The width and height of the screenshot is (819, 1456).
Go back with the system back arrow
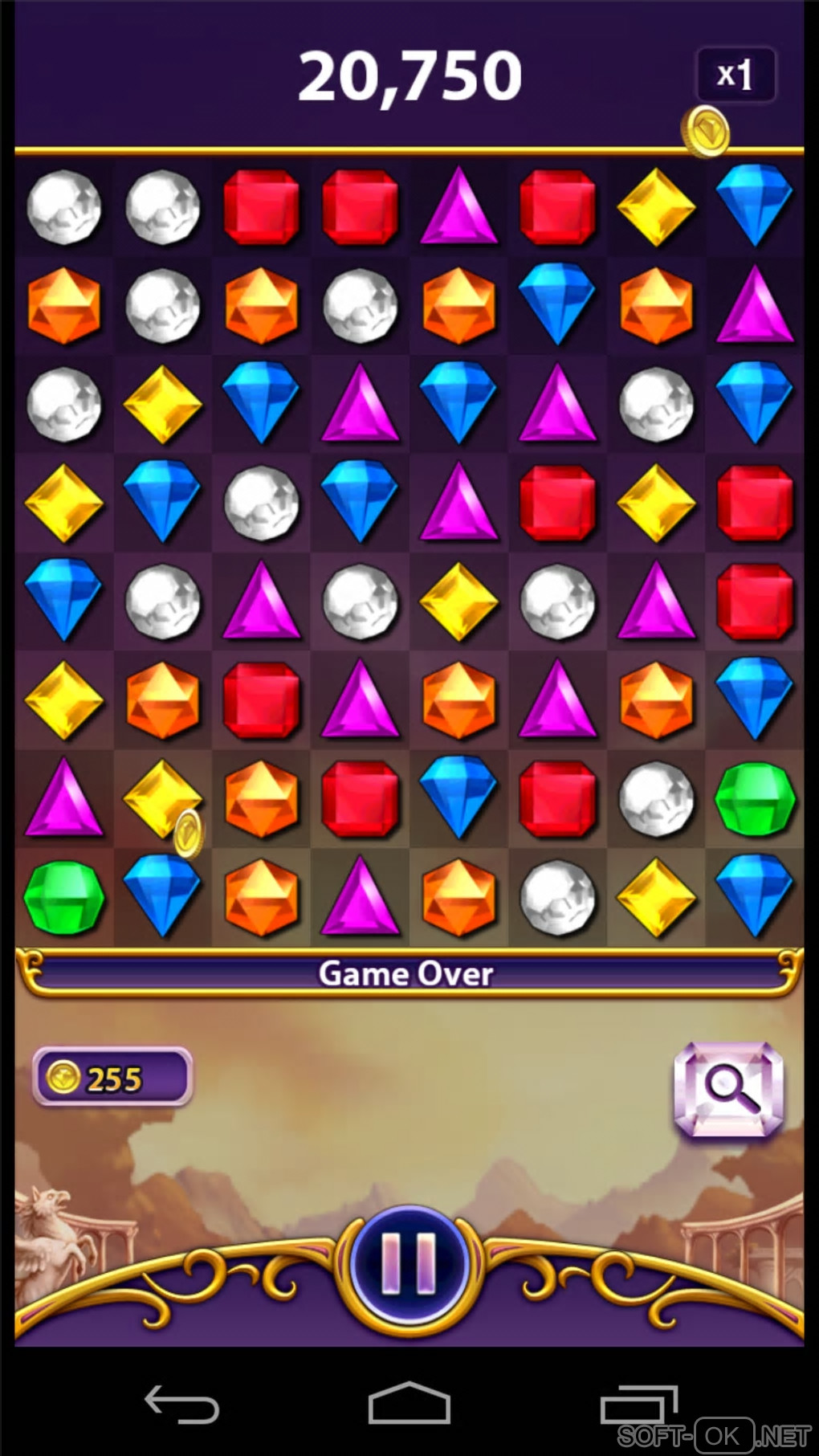click(181, 1404)
